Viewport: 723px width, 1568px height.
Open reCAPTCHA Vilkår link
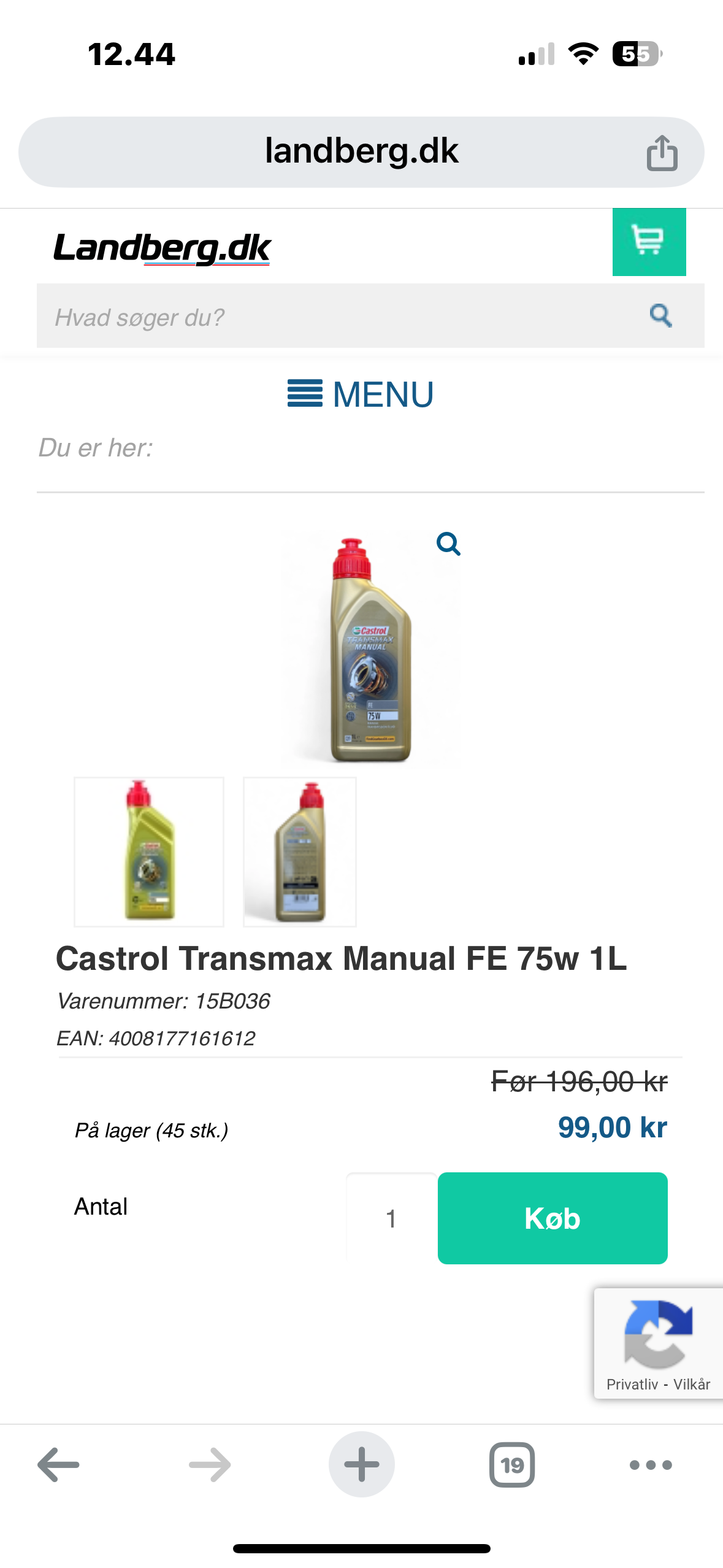[x=692, y=1385]
